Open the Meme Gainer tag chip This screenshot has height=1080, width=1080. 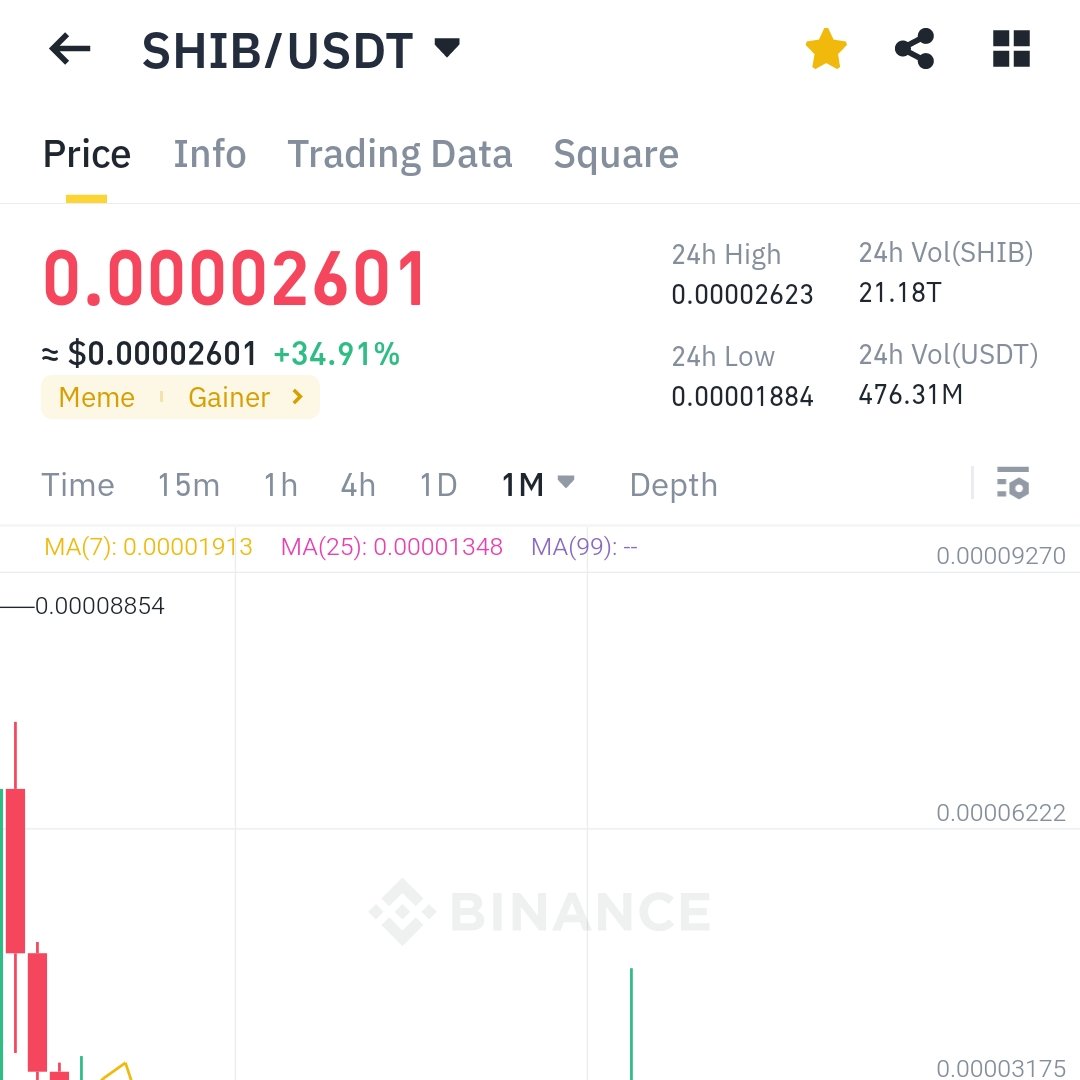pos(180,397)
